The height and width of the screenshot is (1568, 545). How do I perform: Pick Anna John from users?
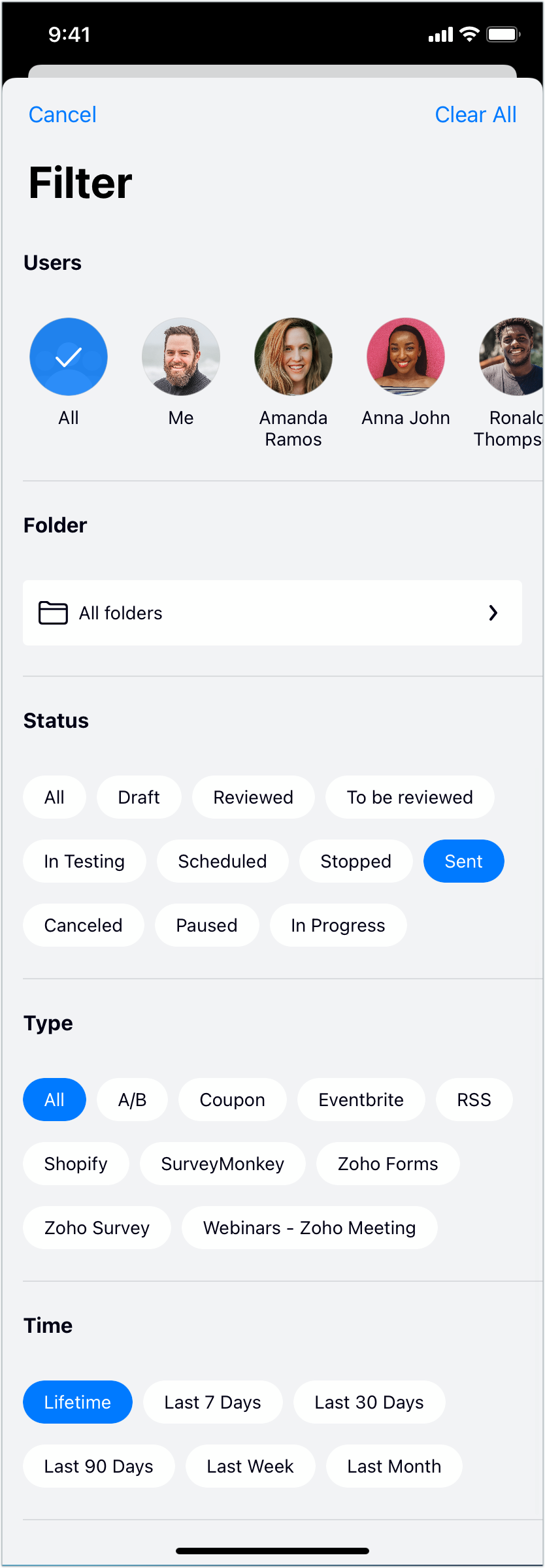coord(406,357)
